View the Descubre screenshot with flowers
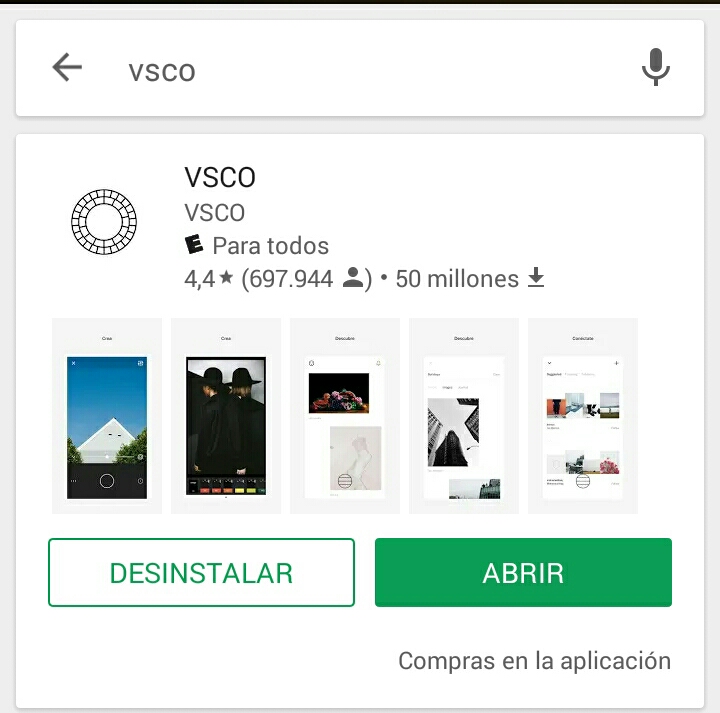The height and width of the screenshot is (713, 720). click(345, 417)
